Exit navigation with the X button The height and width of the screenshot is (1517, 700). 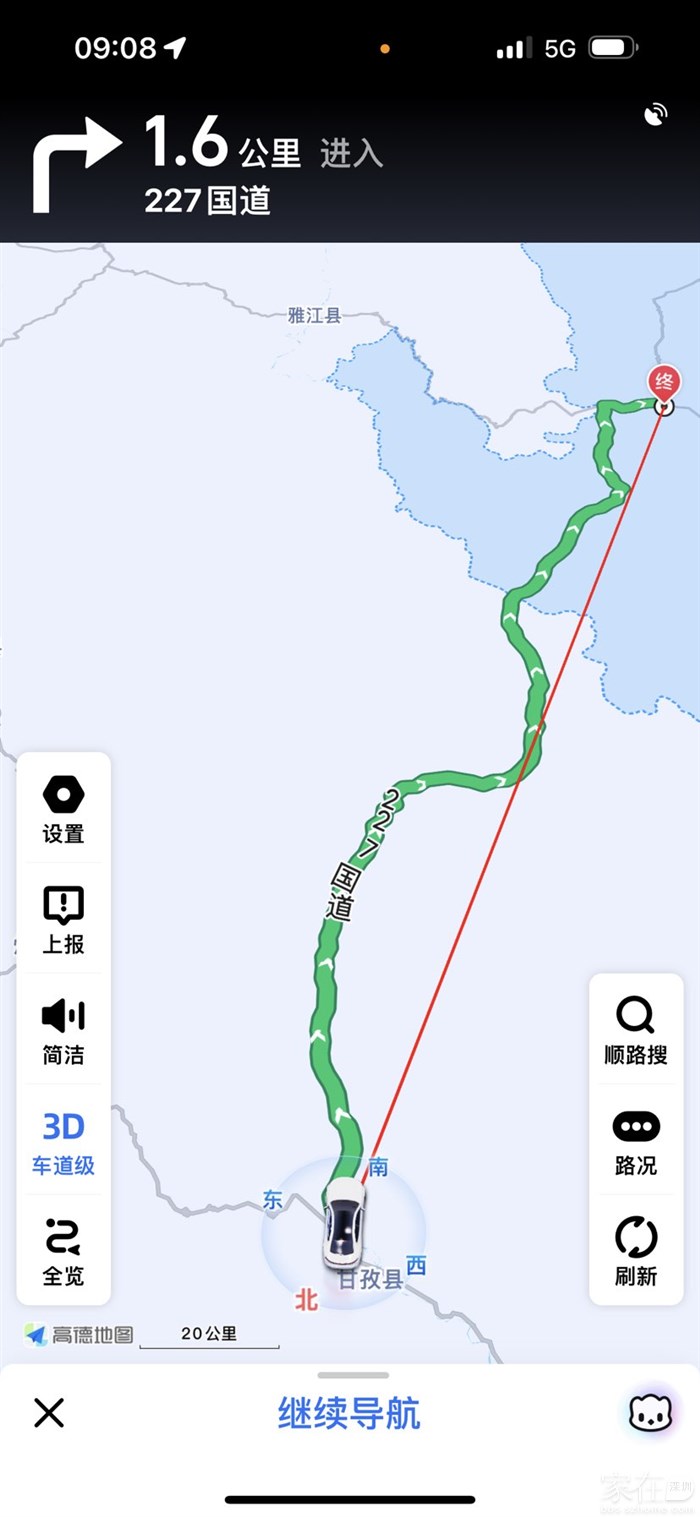point(49,1413)
